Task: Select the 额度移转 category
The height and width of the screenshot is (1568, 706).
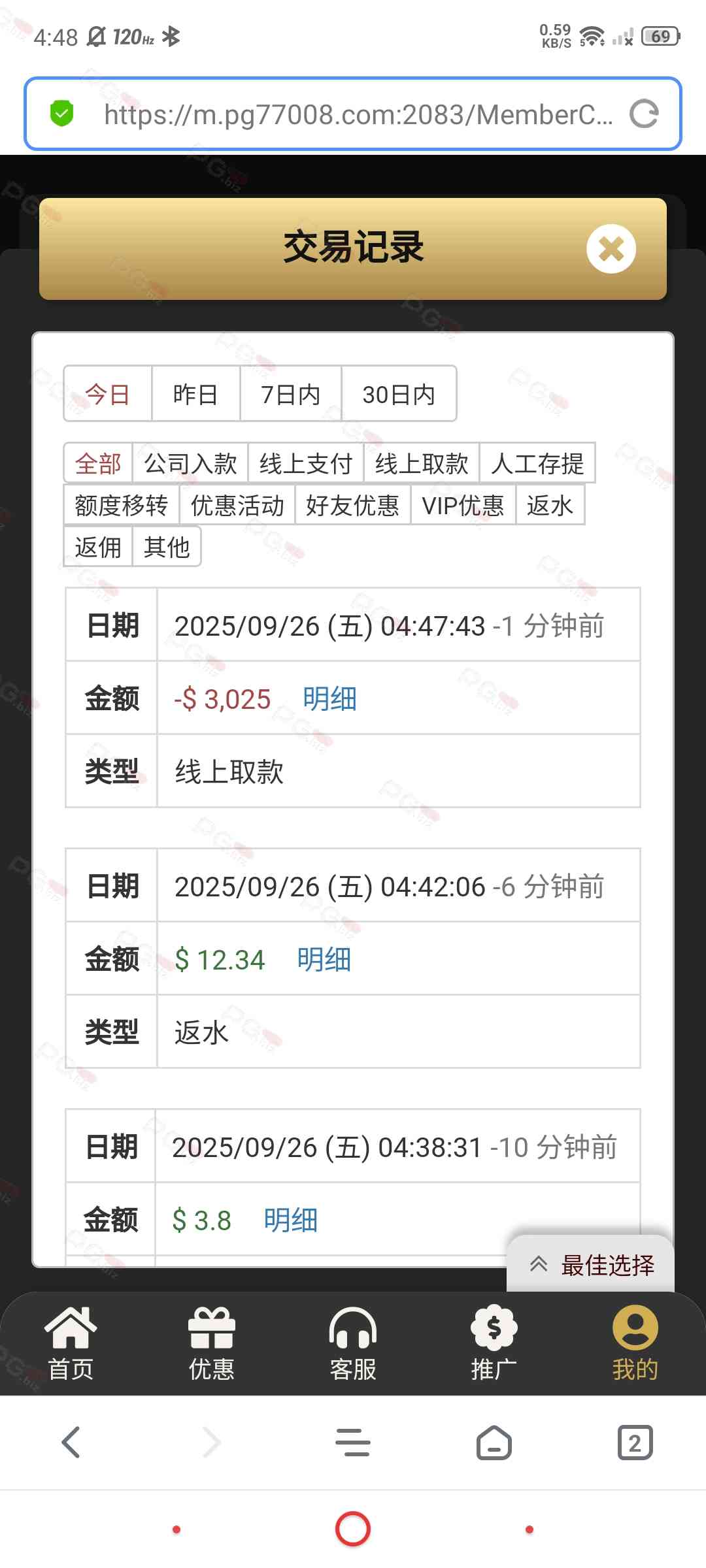Action: (122, 505)
